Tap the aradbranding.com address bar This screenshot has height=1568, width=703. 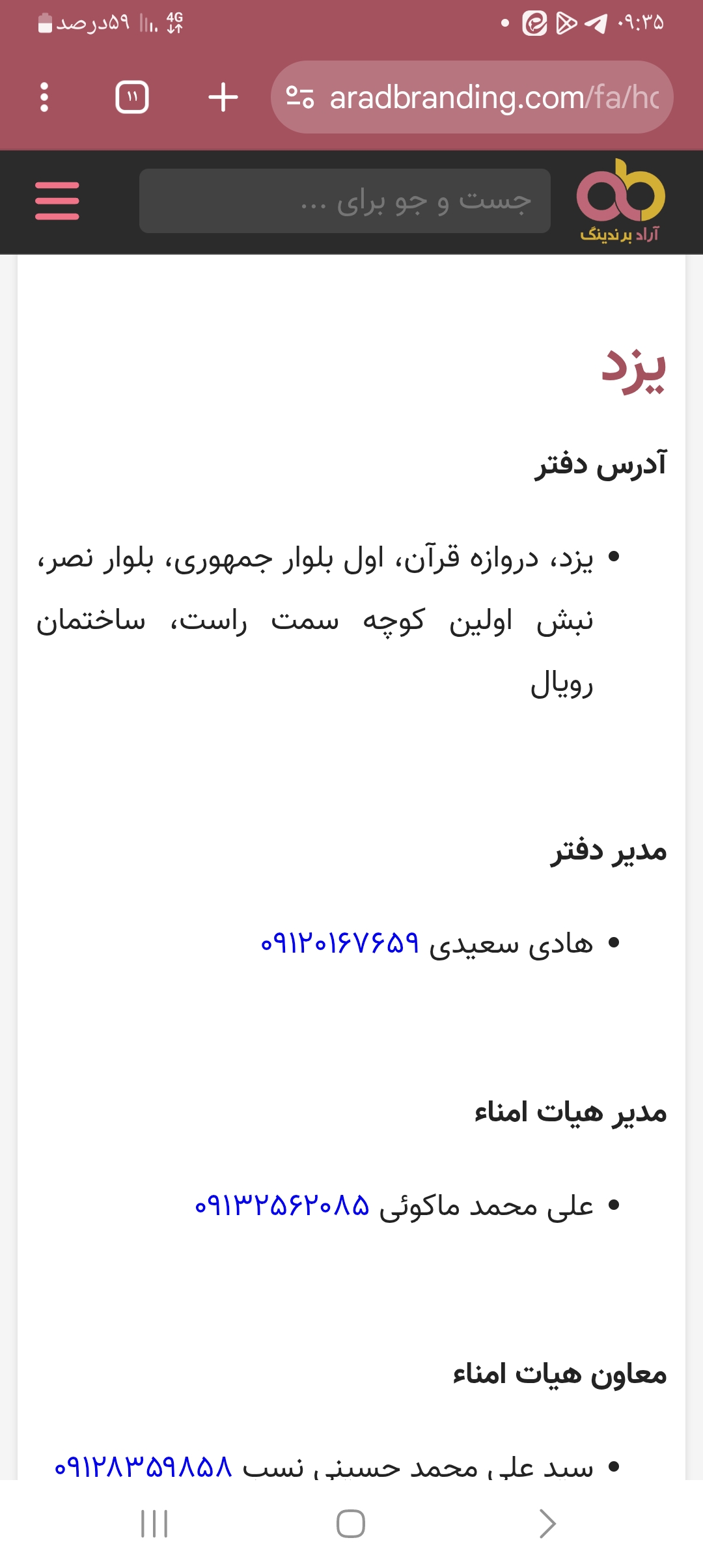[x=472, y=98]
